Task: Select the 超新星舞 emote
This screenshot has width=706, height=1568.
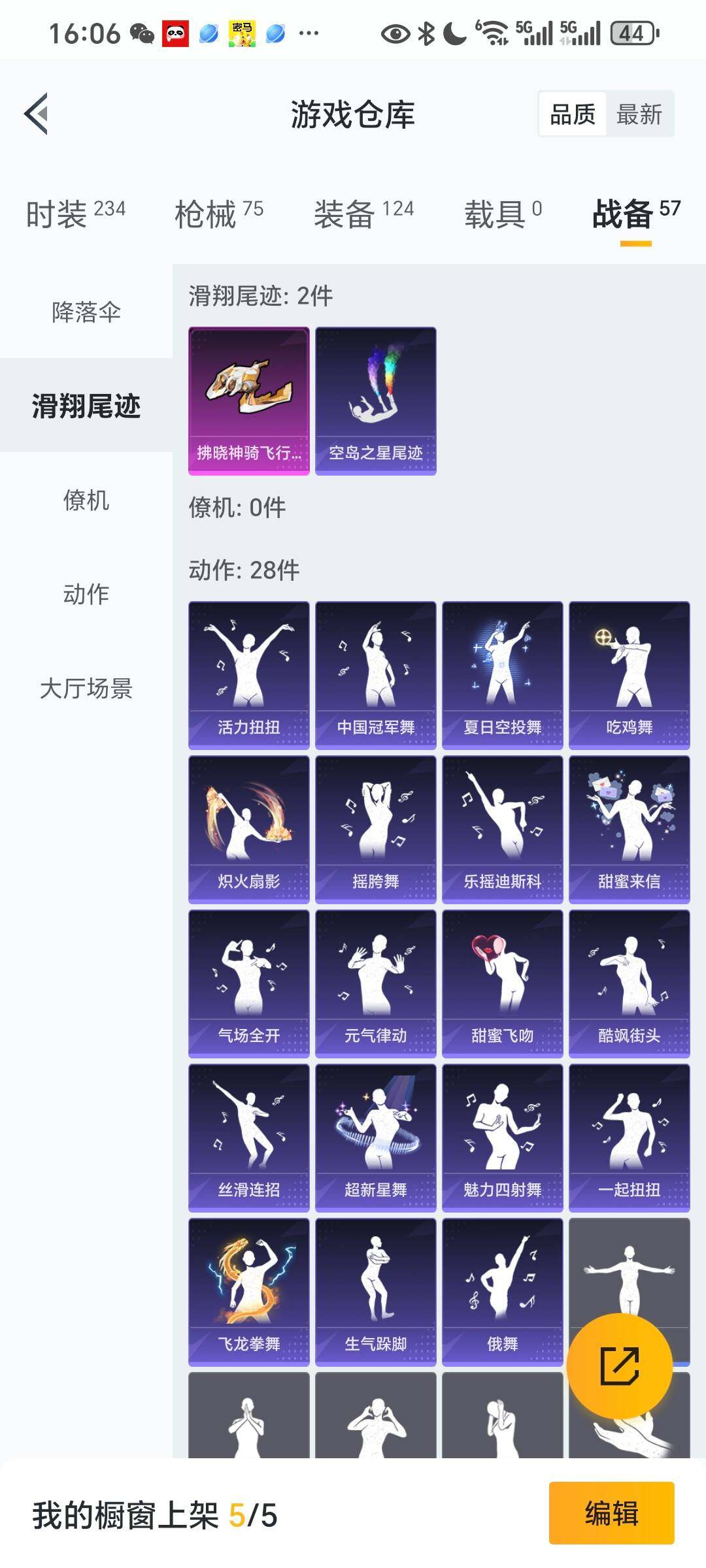Action: [376, 1137]
